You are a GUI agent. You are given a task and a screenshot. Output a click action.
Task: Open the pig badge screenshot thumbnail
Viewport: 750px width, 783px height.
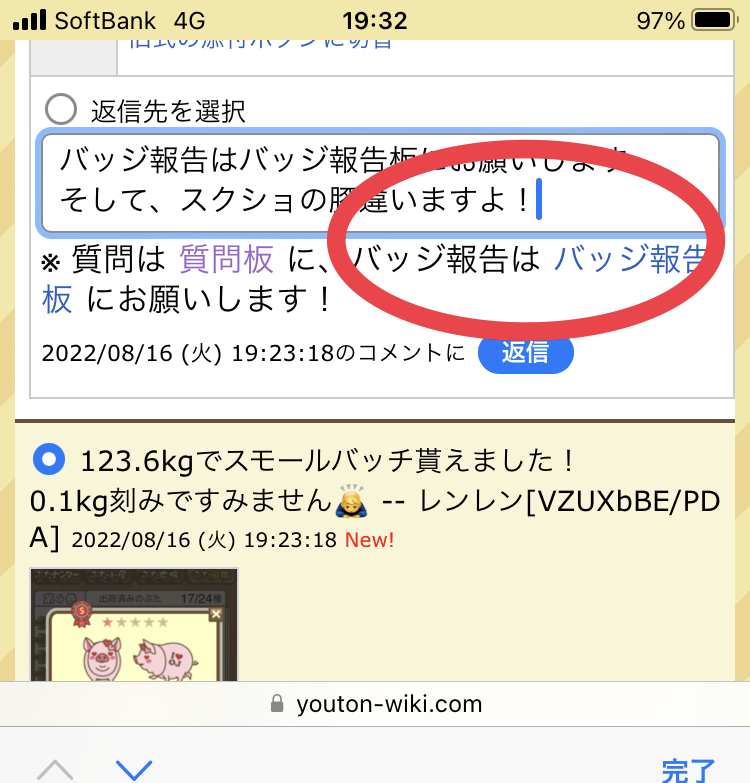coord(134,625)
